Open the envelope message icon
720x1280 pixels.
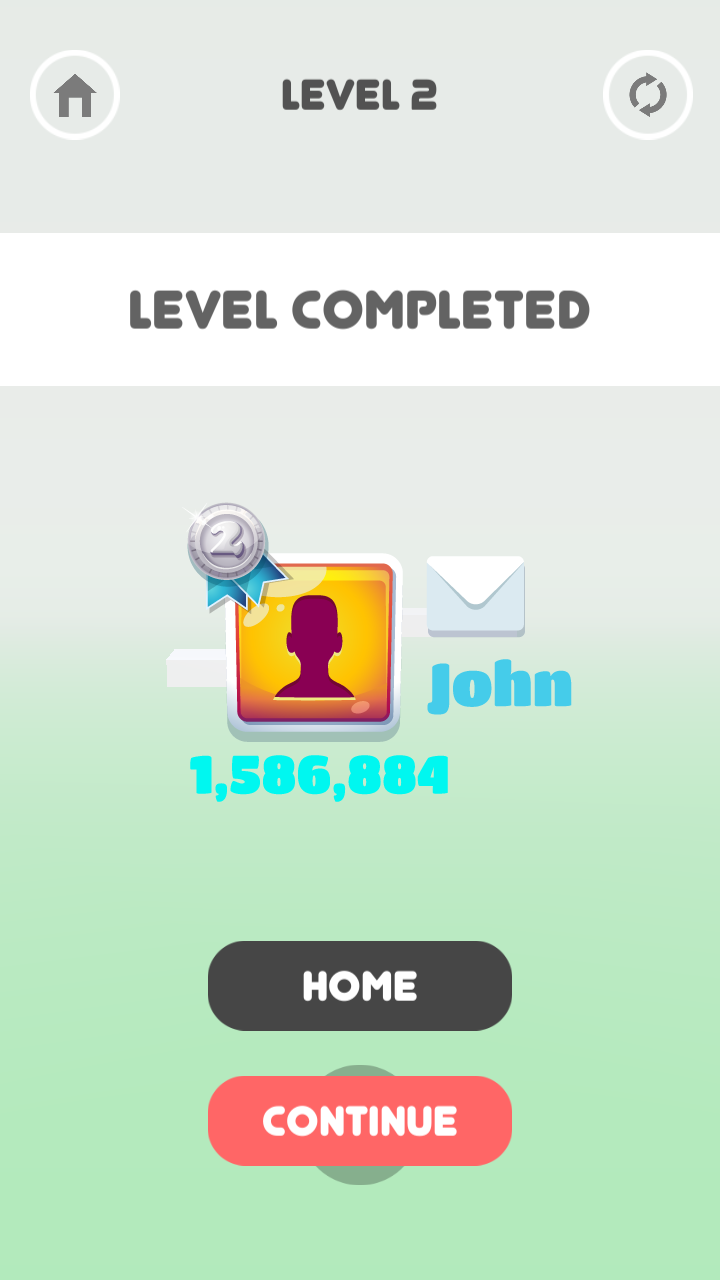[476, 596]
